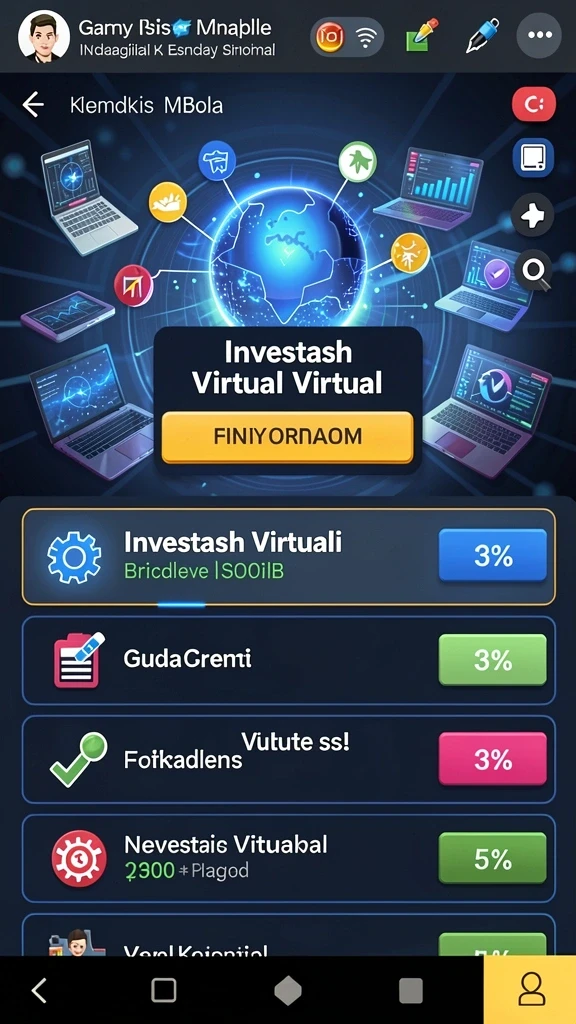Open the three-dot overflow menu

(539, 35)
